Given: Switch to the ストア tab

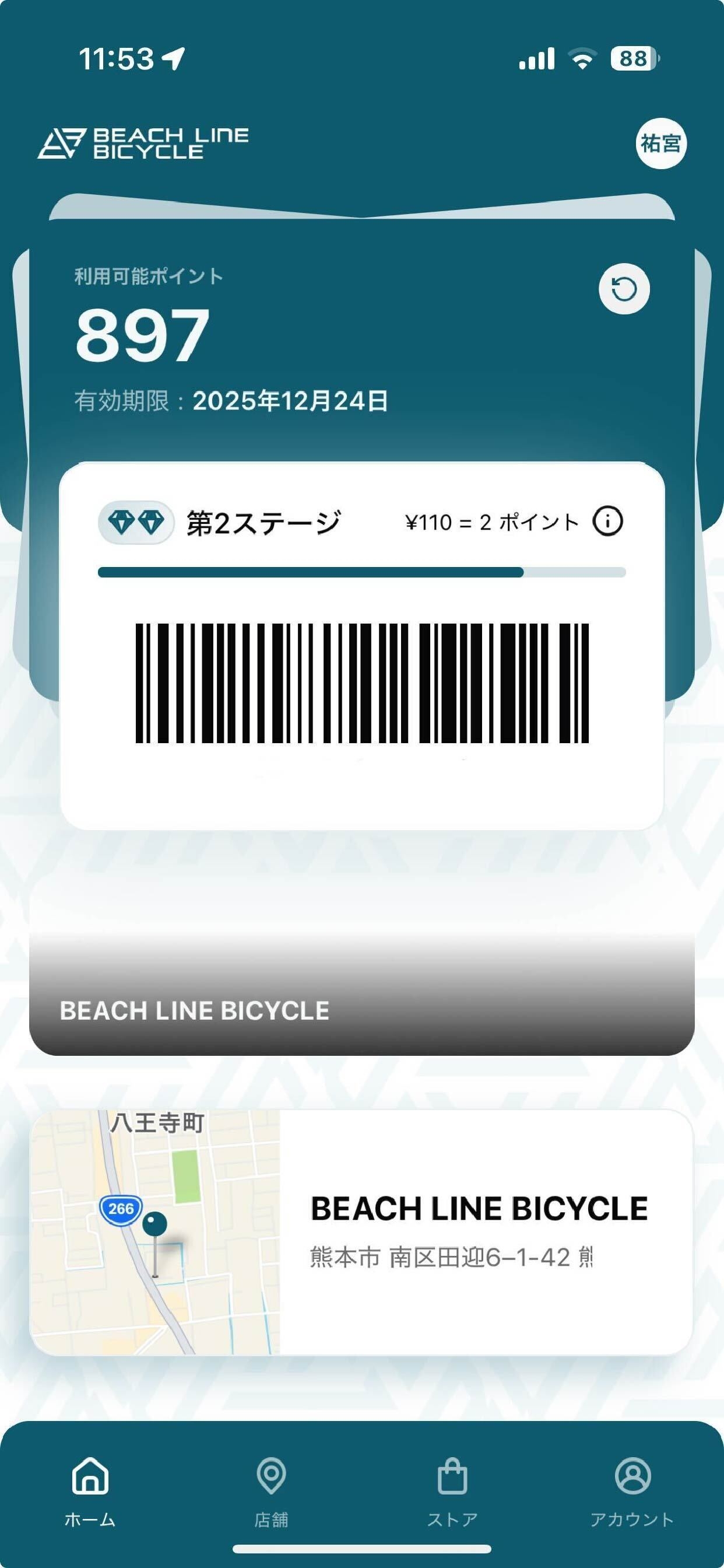Looking at the screenshot, I should point(452,1492).
